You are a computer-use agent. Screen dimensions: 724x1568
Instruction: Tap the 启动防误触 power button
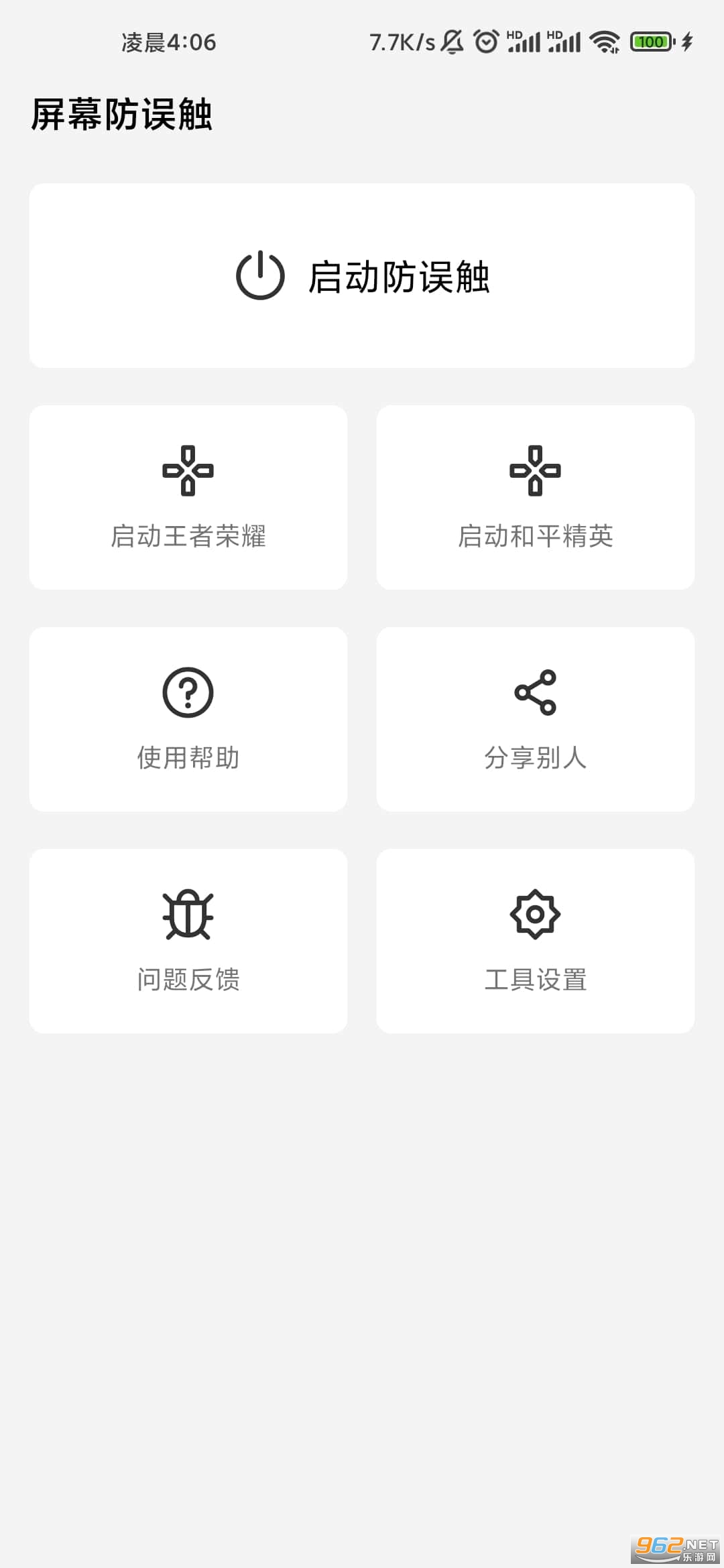pos(362,275)
